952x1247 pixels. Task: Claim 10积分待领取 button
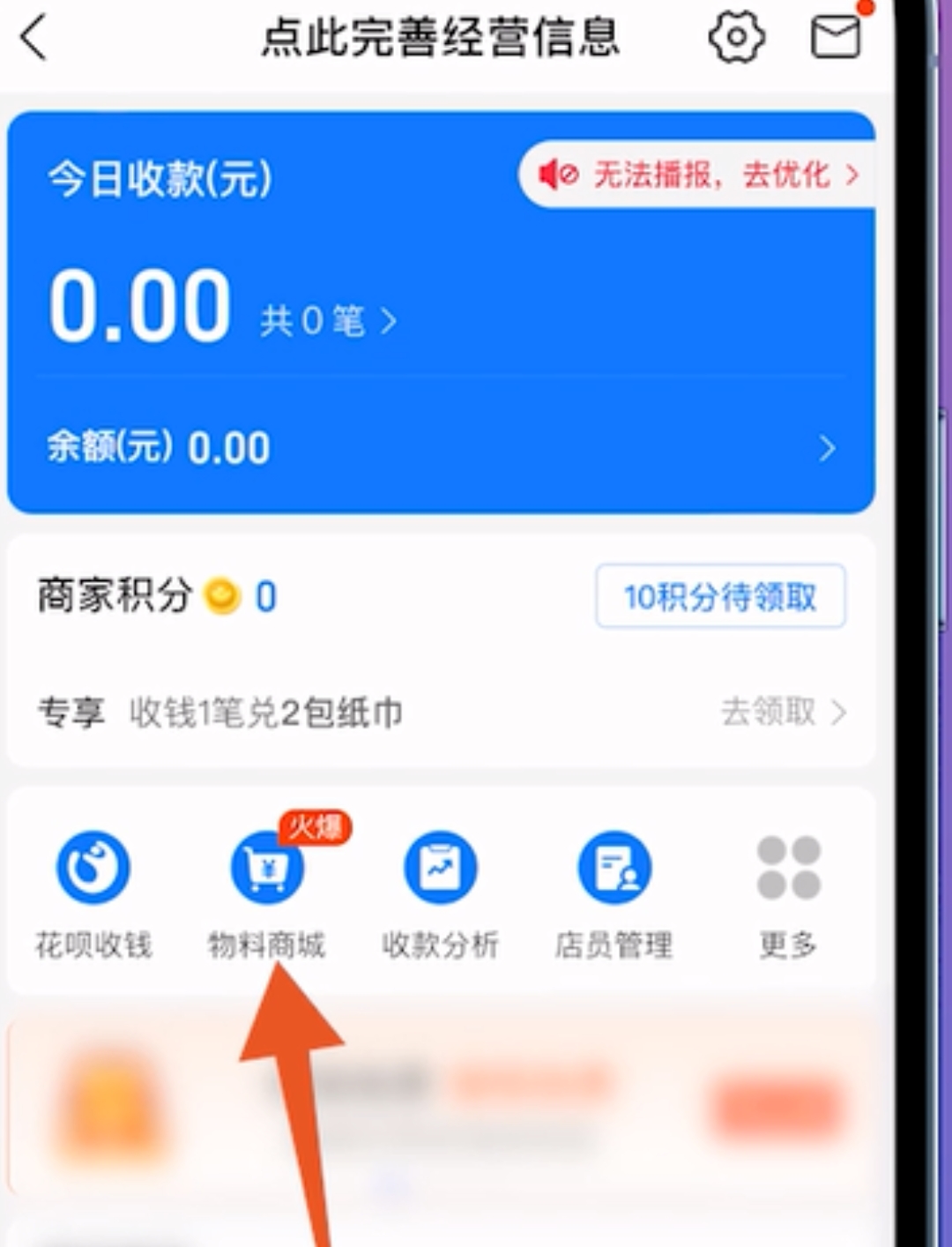coord(720,597)
